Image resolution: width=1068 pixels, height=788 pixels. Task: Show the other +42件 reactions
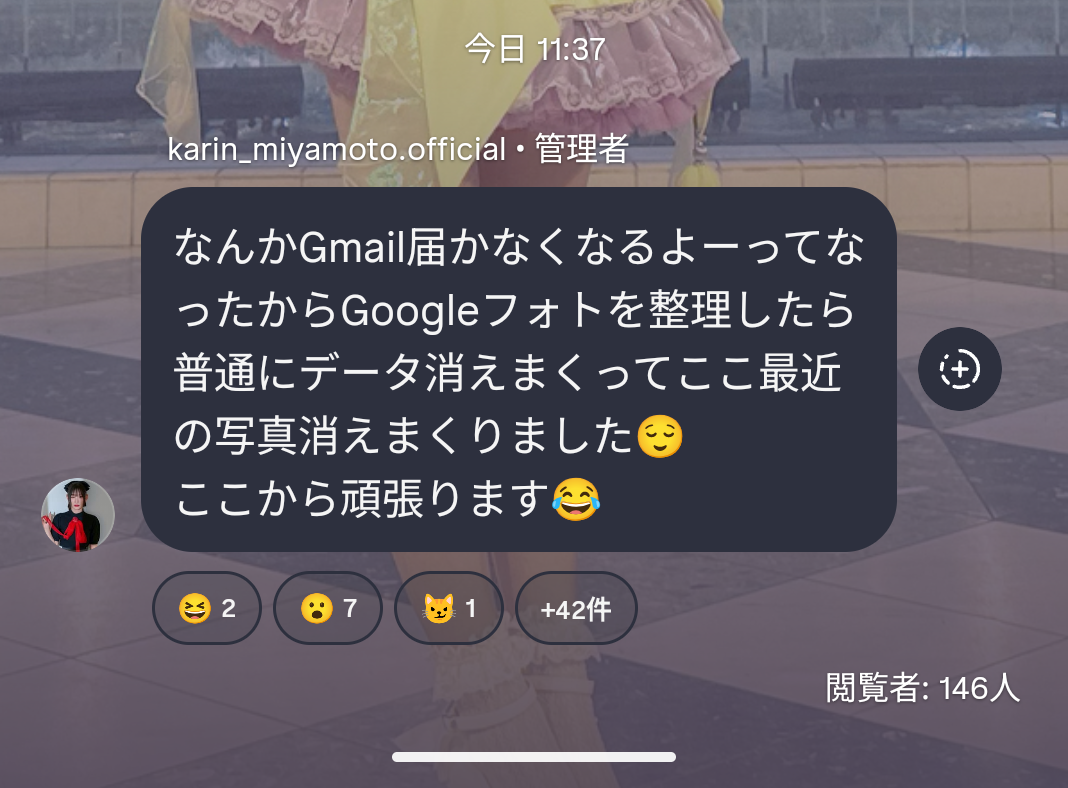click(x=576, y=608)
